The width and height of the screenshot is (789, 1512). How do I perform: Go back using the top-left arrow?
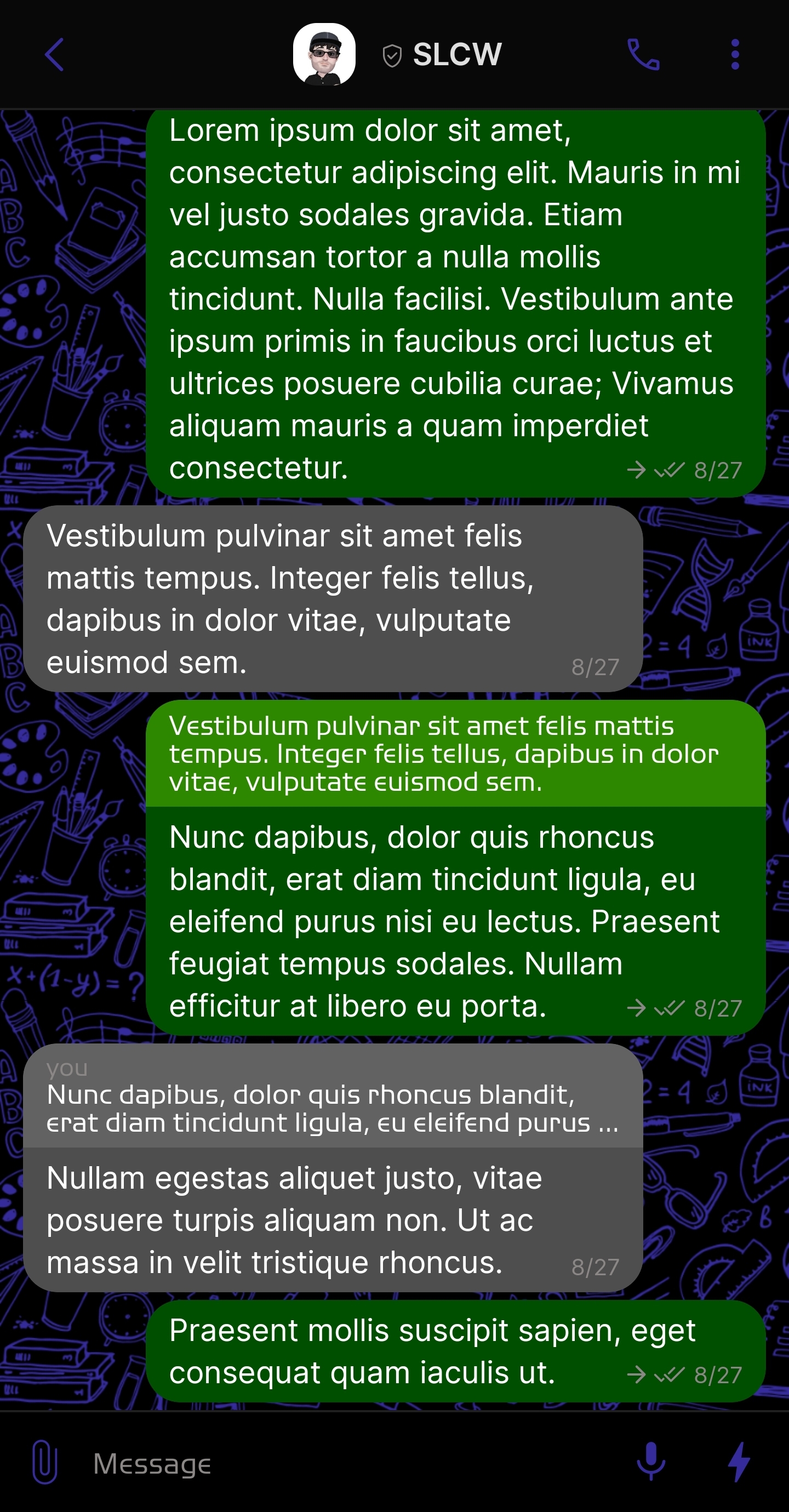pos(54,55)
